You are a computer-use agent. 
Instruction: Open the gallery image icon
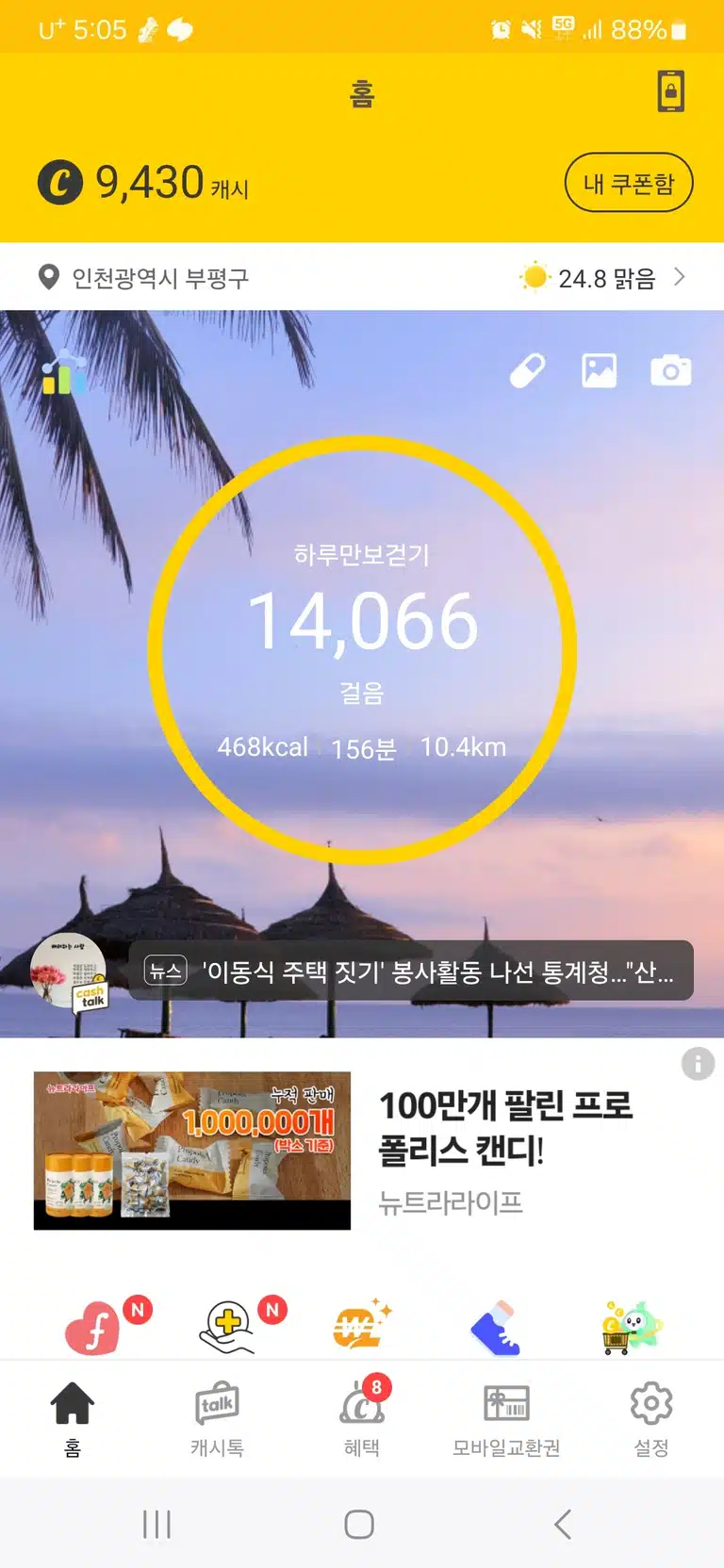point(599,370)
